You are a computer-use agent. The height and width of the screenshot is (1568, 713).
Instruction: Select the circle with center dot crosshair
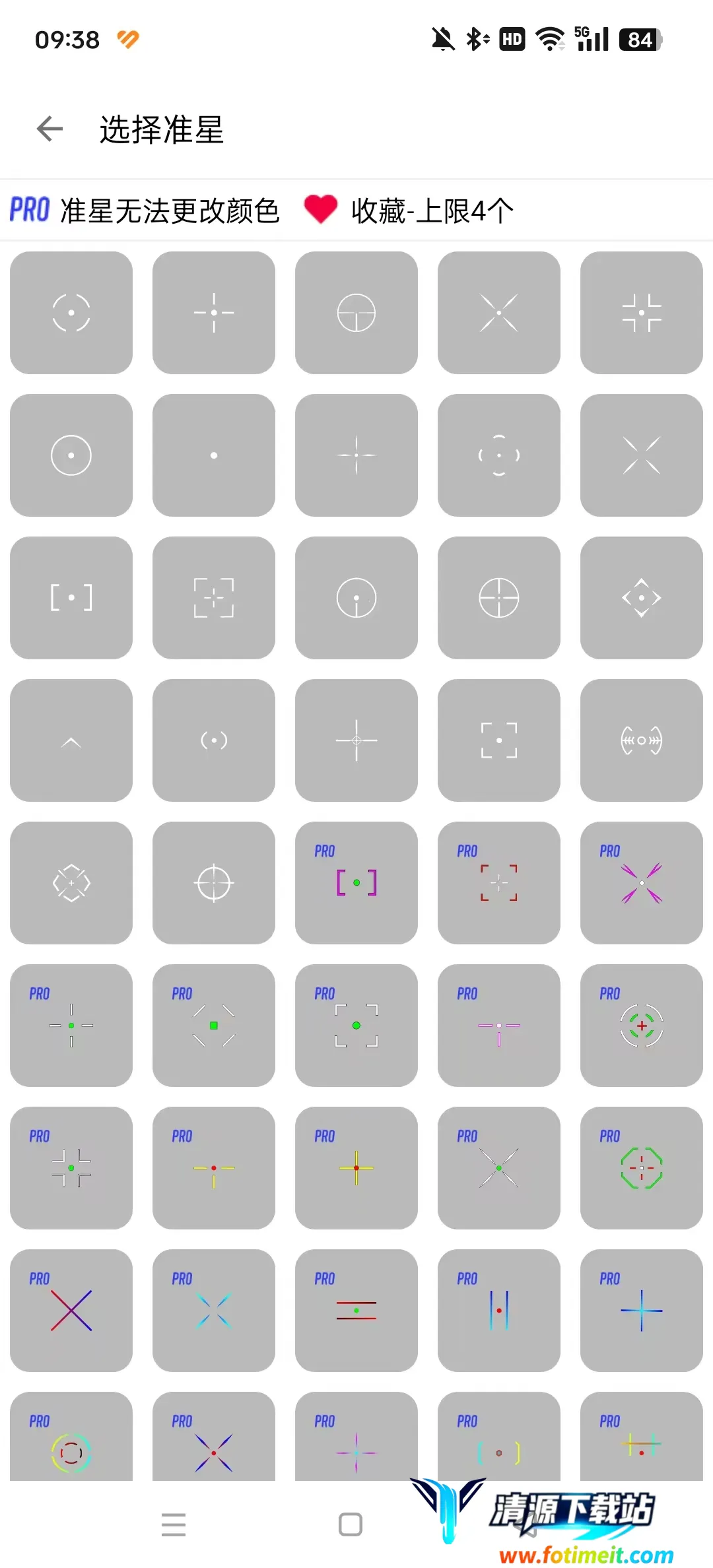[71, 455]
